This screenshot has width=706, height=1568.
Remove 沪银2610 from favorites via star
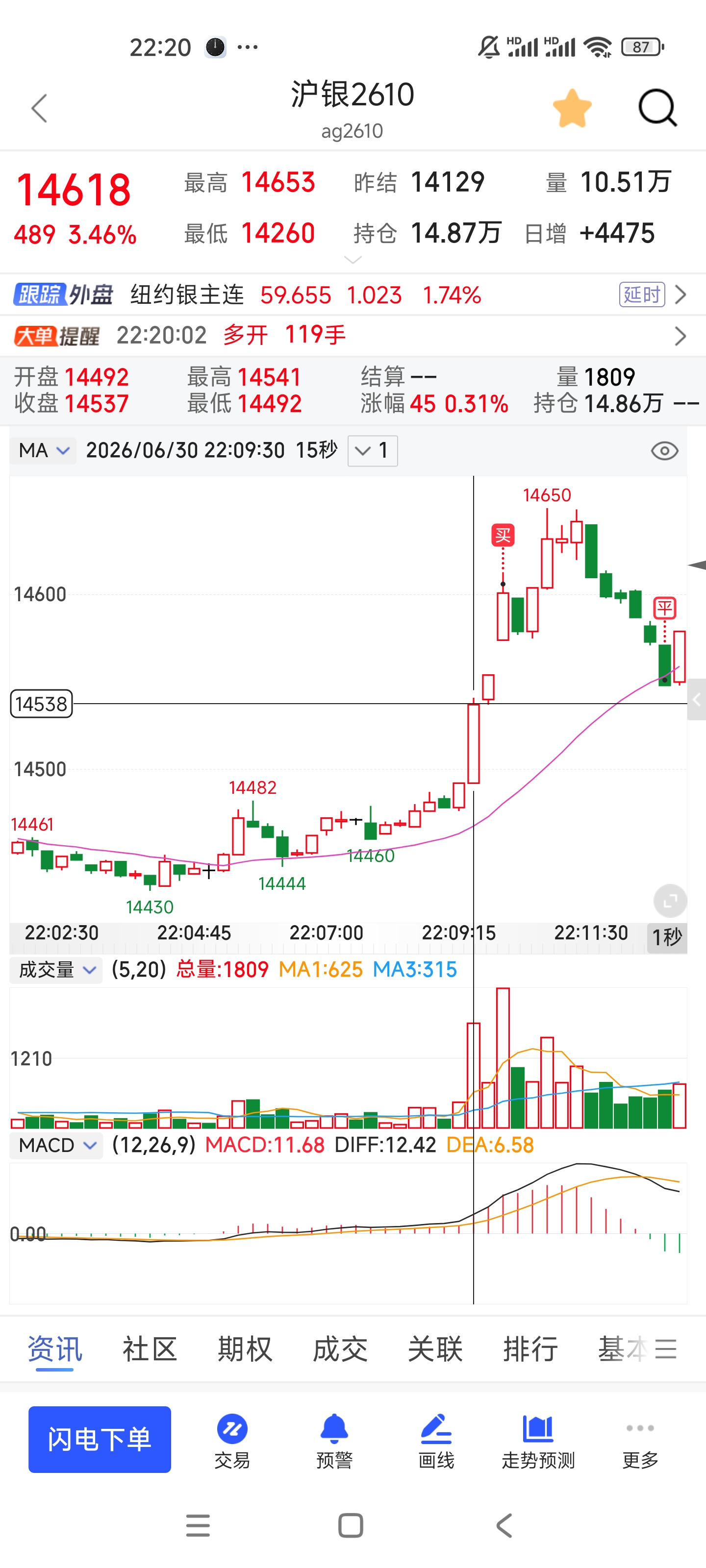pos(572,108)
